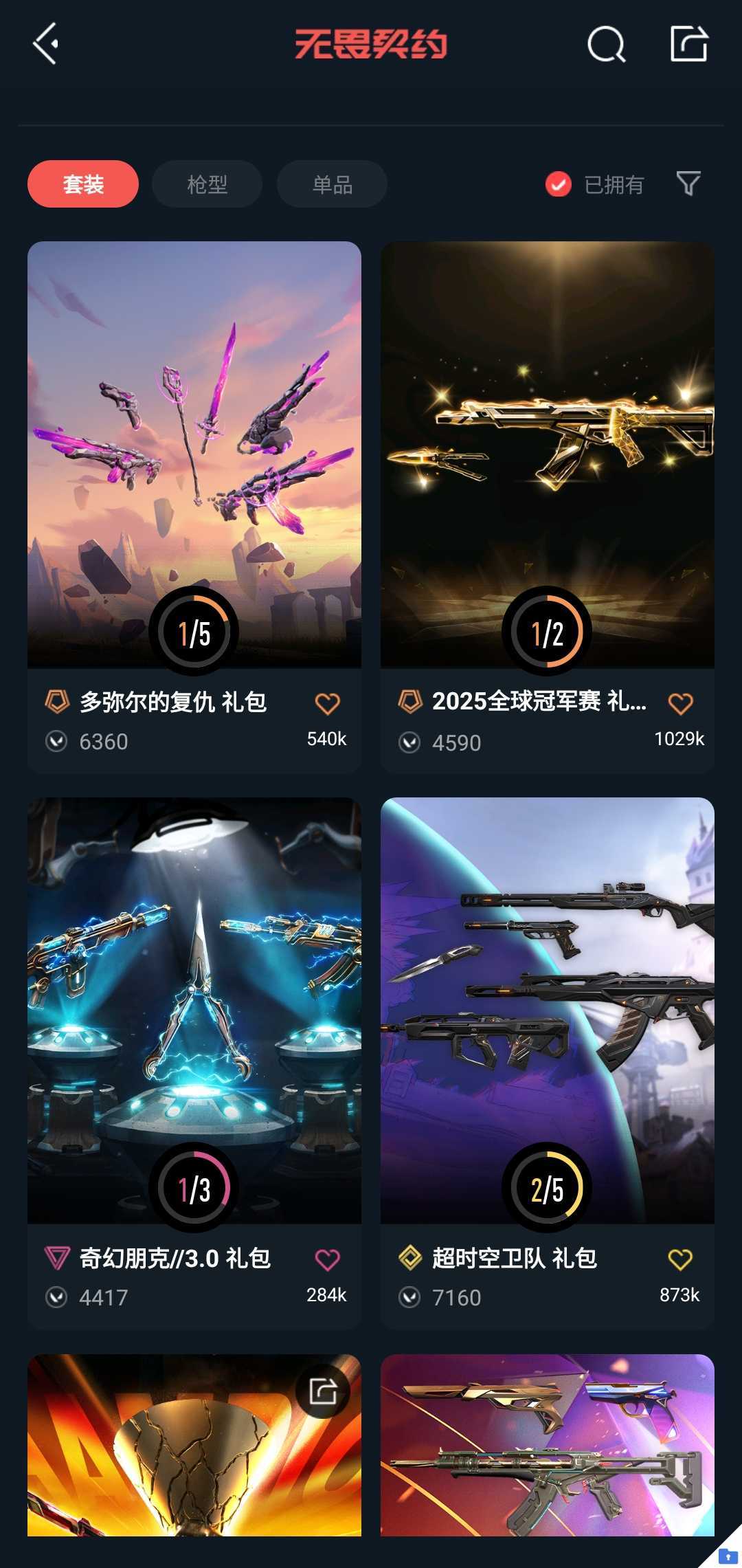Tap the share icon on the trophy card
742x1568 pixels.
coord(323,1391)
